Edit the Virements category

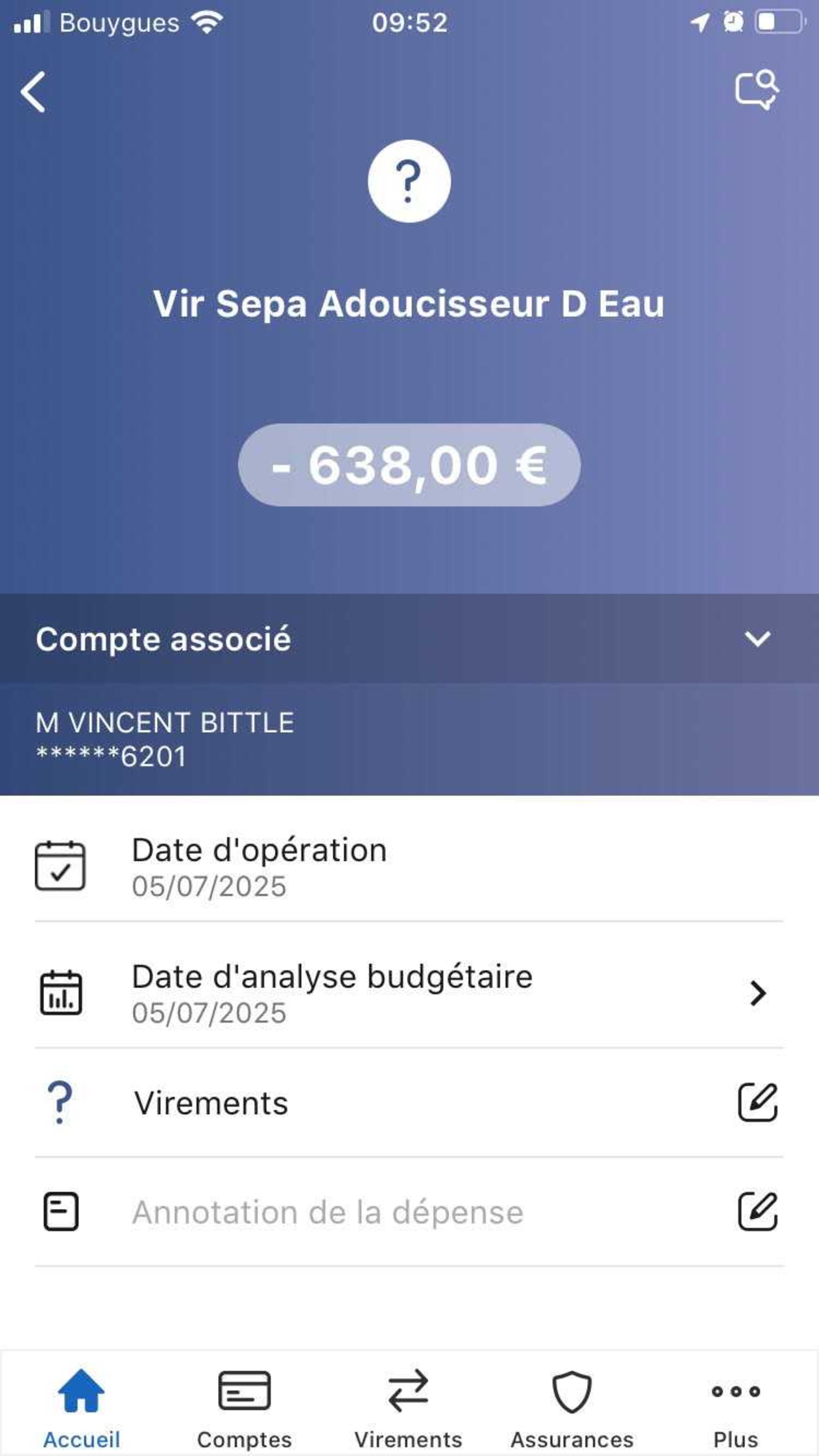757,1102
